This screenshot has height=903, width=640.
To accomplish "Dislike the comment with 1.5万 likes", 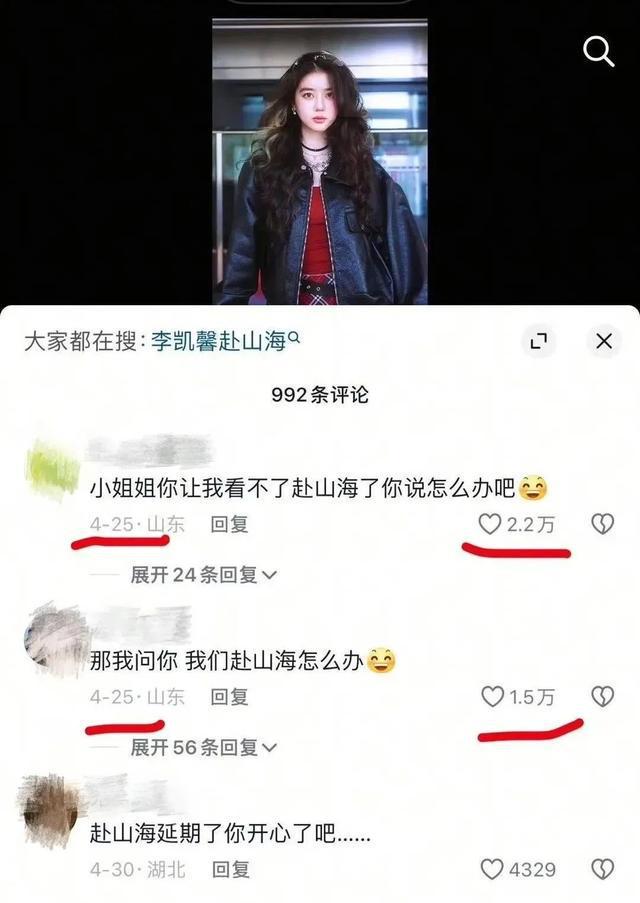I will pyautogui.click(x=602, y=696).
